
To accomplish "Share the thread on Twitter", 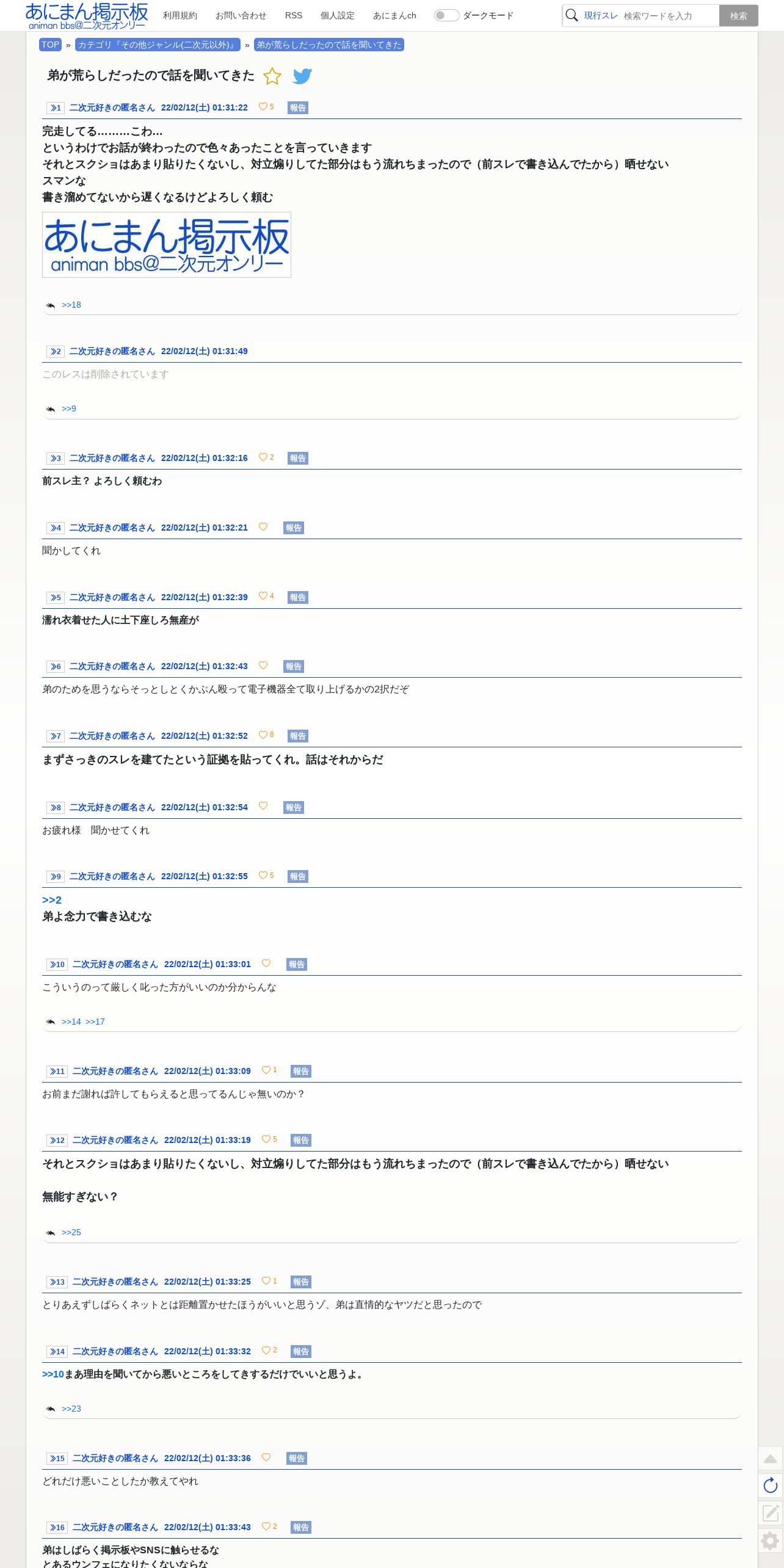I will click(302, 76).
